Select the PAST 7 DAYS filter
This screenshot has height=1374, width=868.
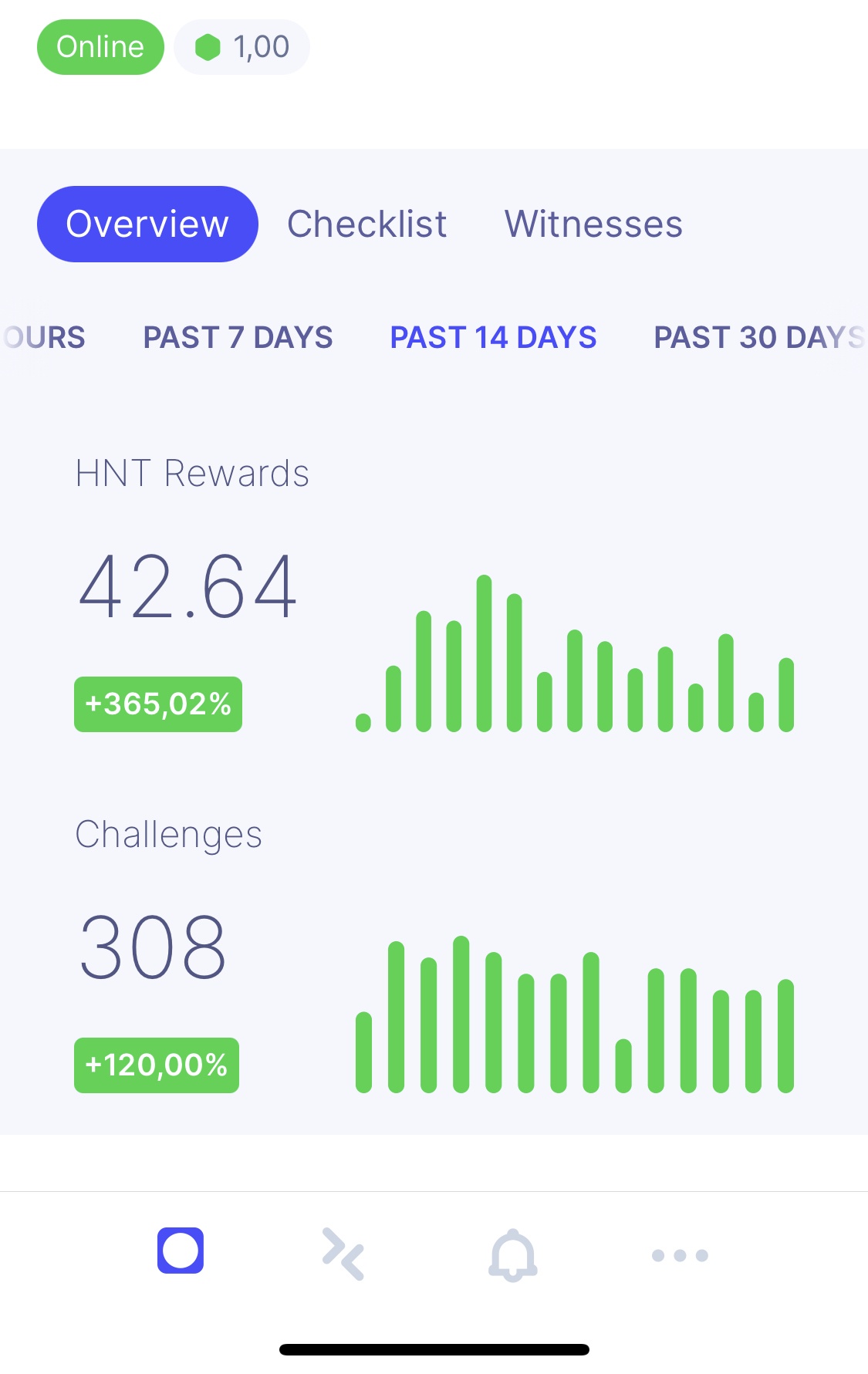pos(237,337)
